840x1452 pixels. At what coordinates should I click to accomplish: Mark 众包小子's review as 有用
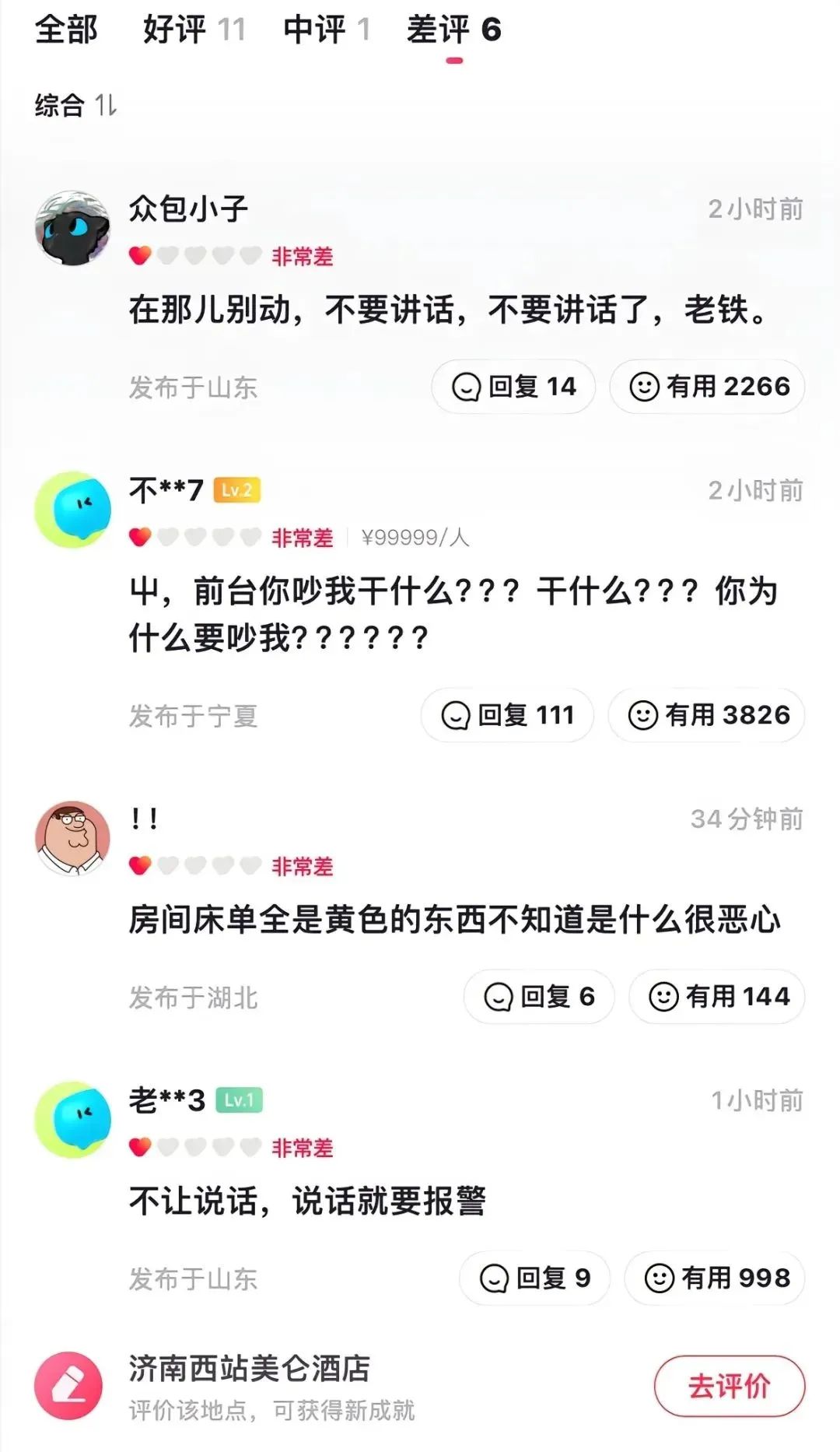pyautogui.click(x=707, y=387)
